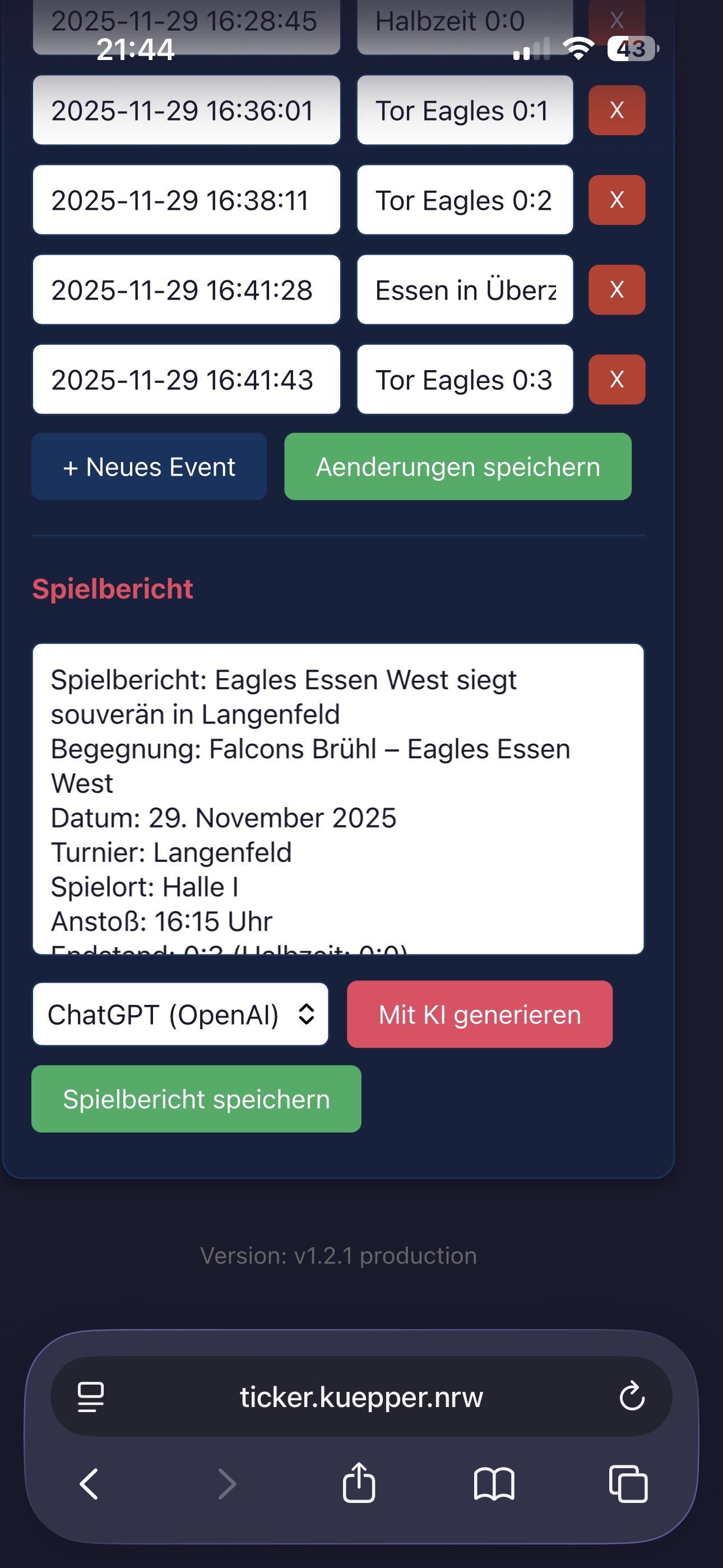Show all open Safari tabs
Image resolution: width=723 pixels, height=1568 pixels.
(x=628, y=1483)
